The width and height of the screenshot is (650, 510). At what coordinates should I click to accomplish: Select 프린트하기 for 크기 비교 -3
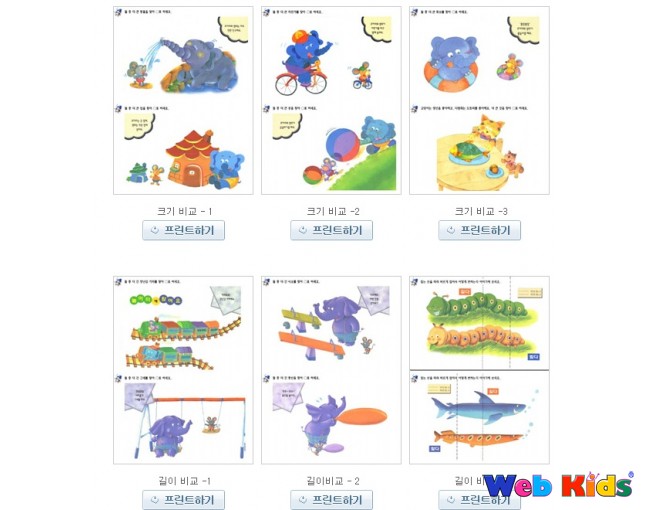479,231
